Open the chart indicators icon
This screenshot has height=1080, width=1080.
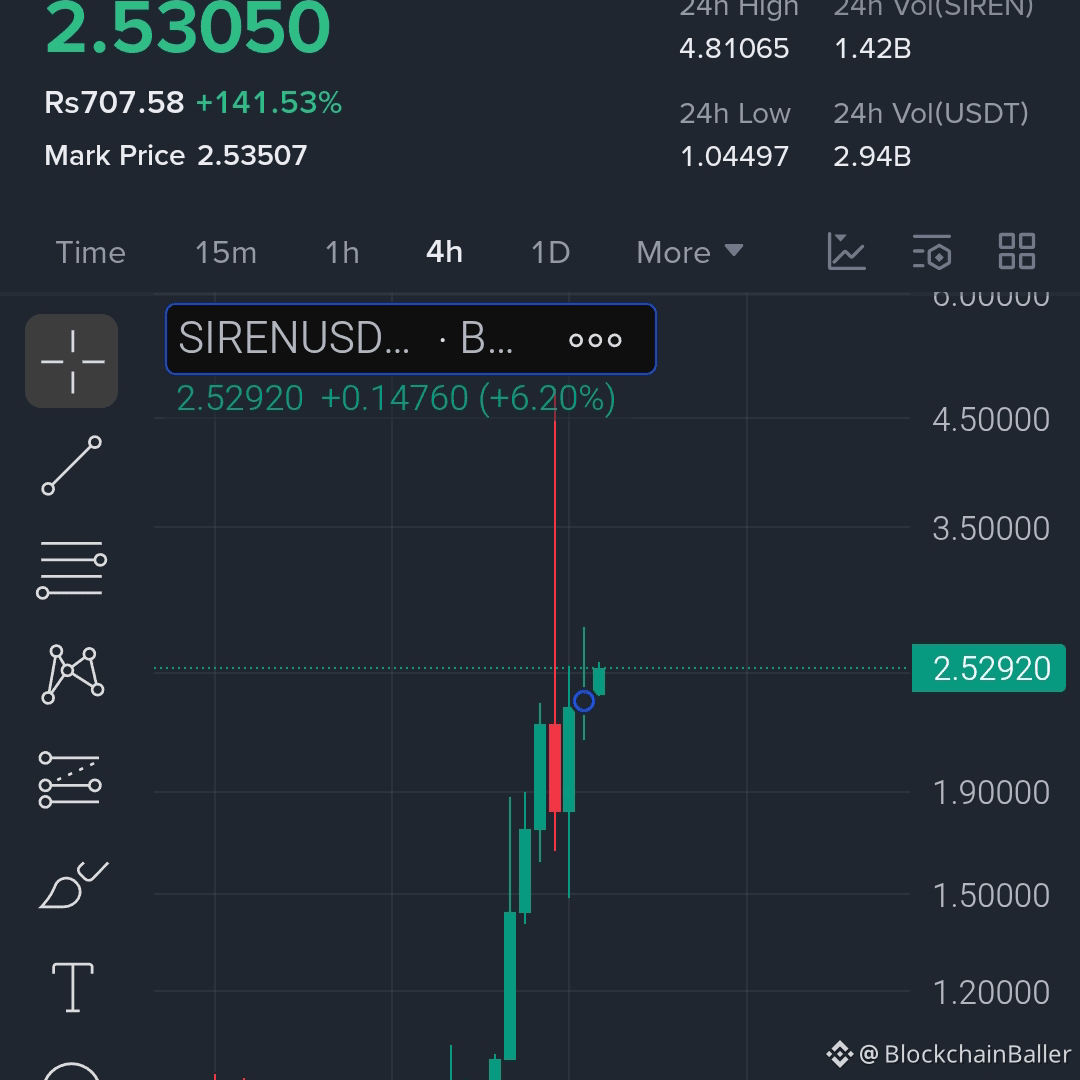click(x=846, y=251)
